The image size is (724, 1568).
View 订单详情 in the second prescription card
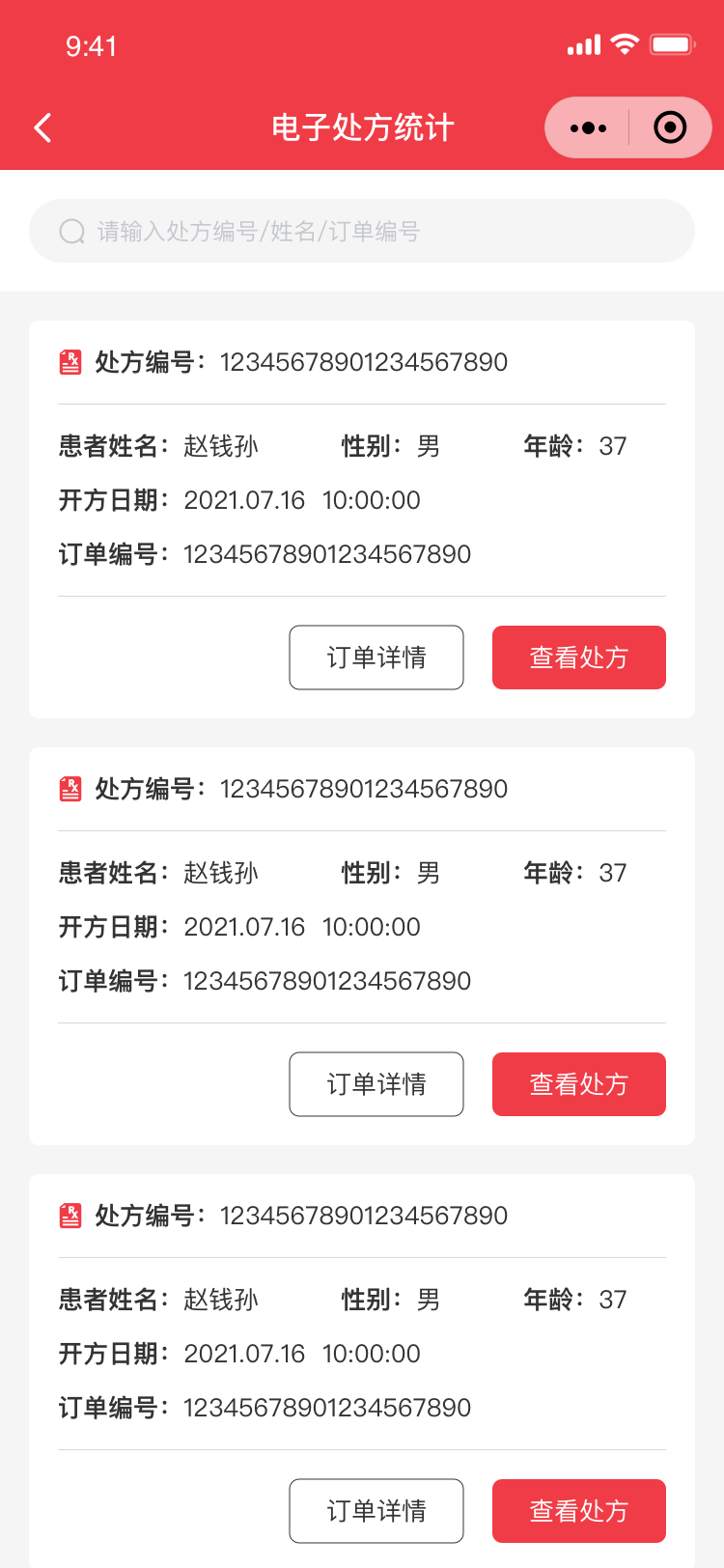tap(376, 1084)
